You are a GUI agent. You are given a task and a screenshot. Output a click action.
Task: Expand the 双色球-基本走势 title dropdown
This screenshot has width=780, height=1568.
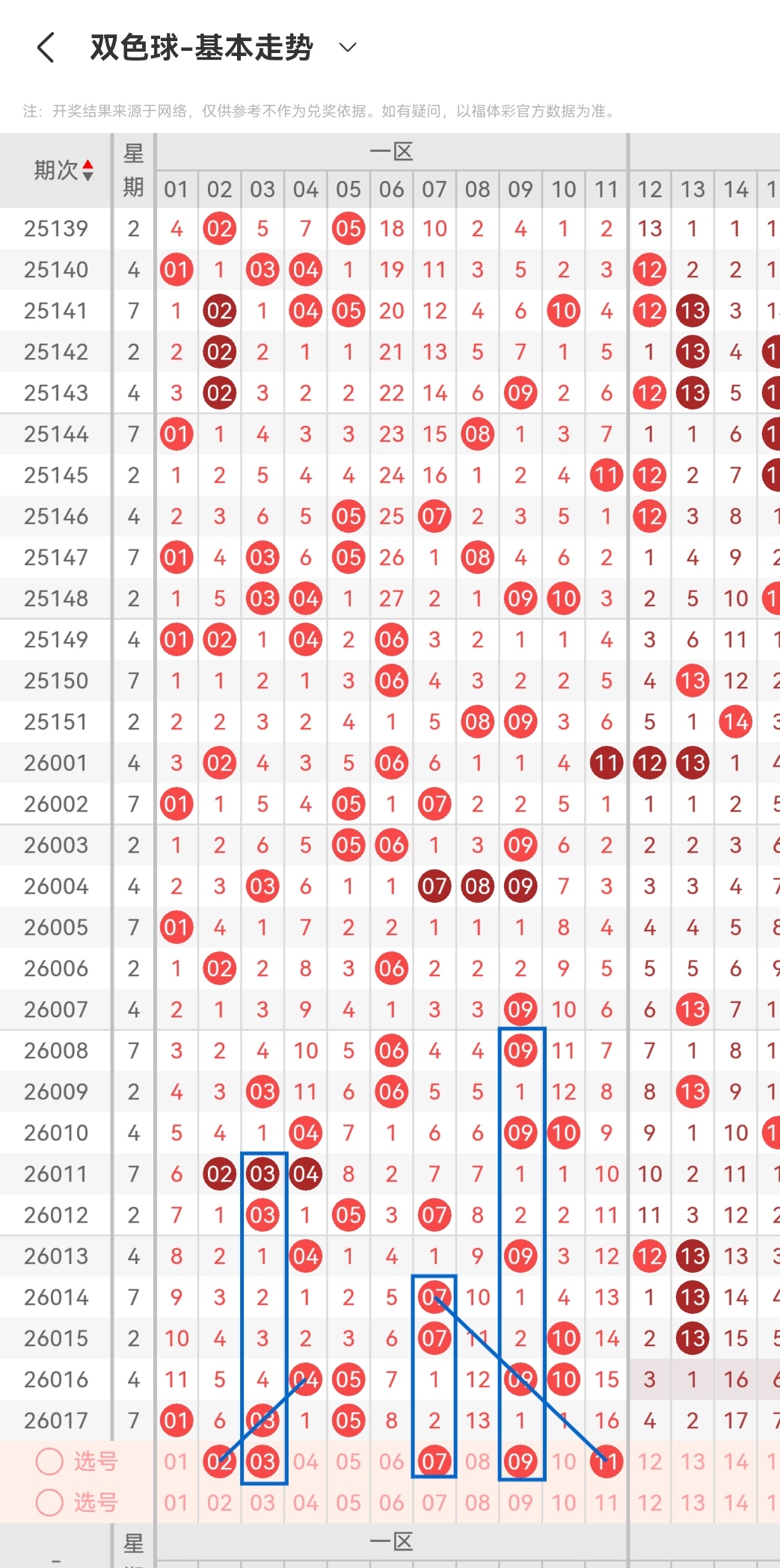347,48
